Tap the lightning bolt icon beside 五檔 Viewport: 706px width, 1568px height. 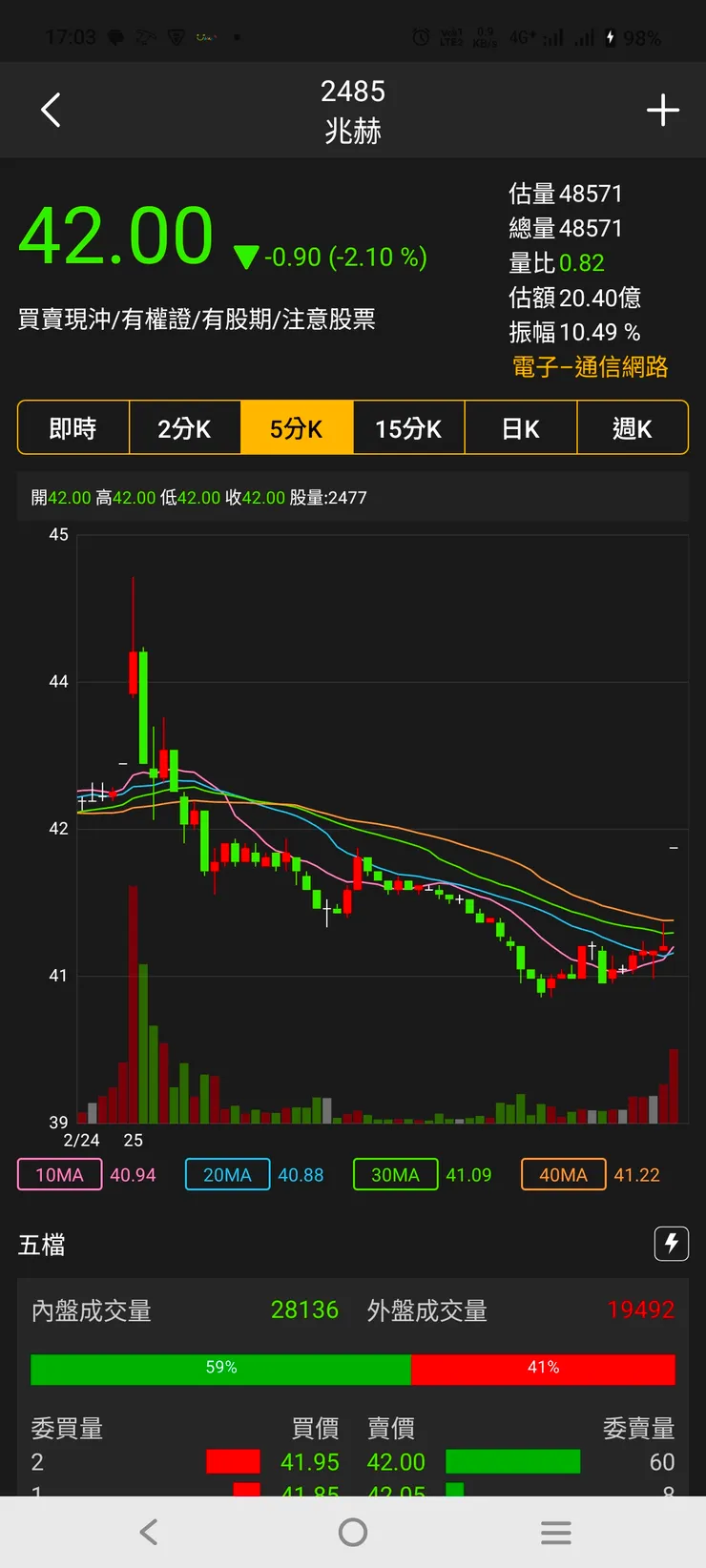(x=671, y=1244)
